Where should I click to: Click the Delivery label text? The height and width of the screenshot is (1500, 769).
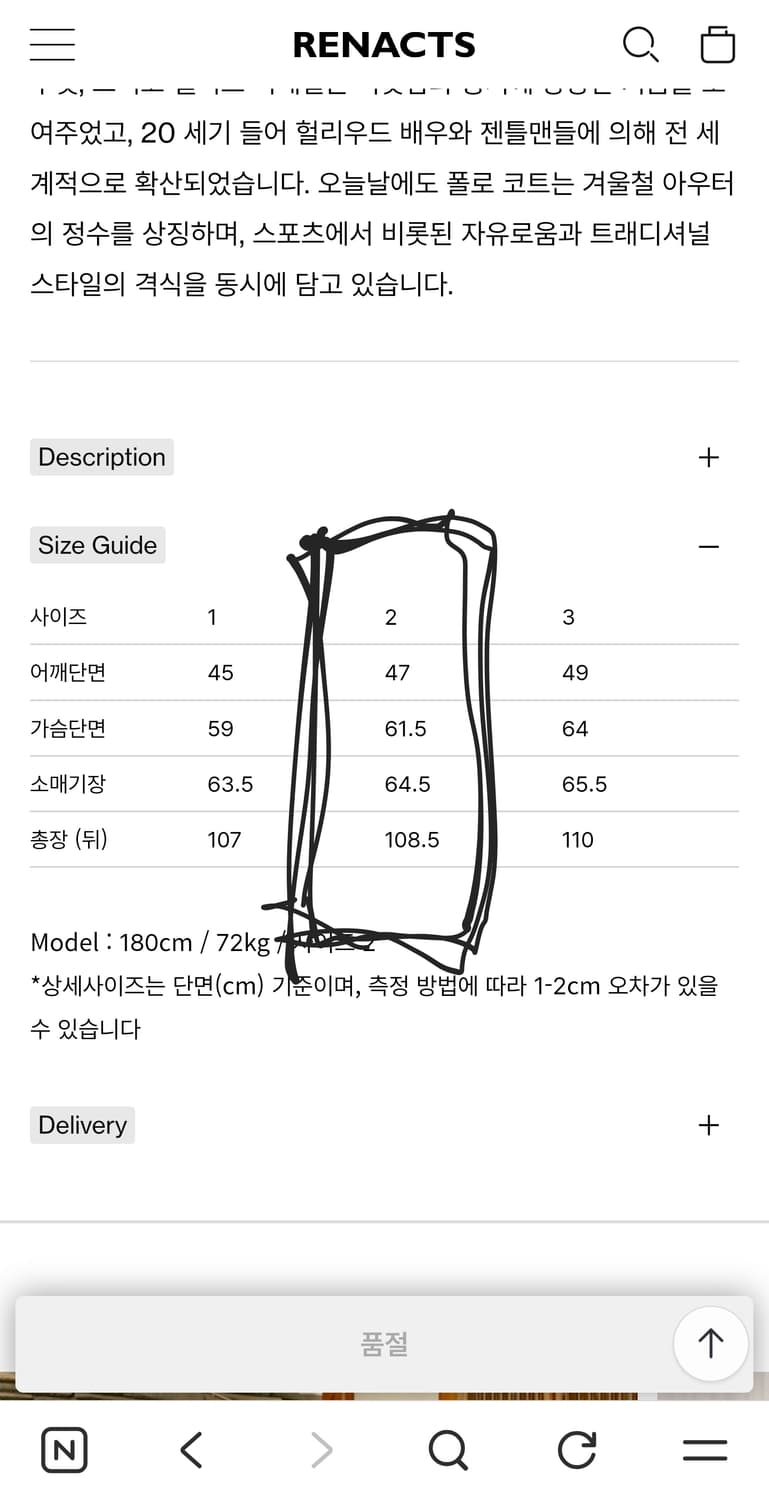[x=82, y=1125]
